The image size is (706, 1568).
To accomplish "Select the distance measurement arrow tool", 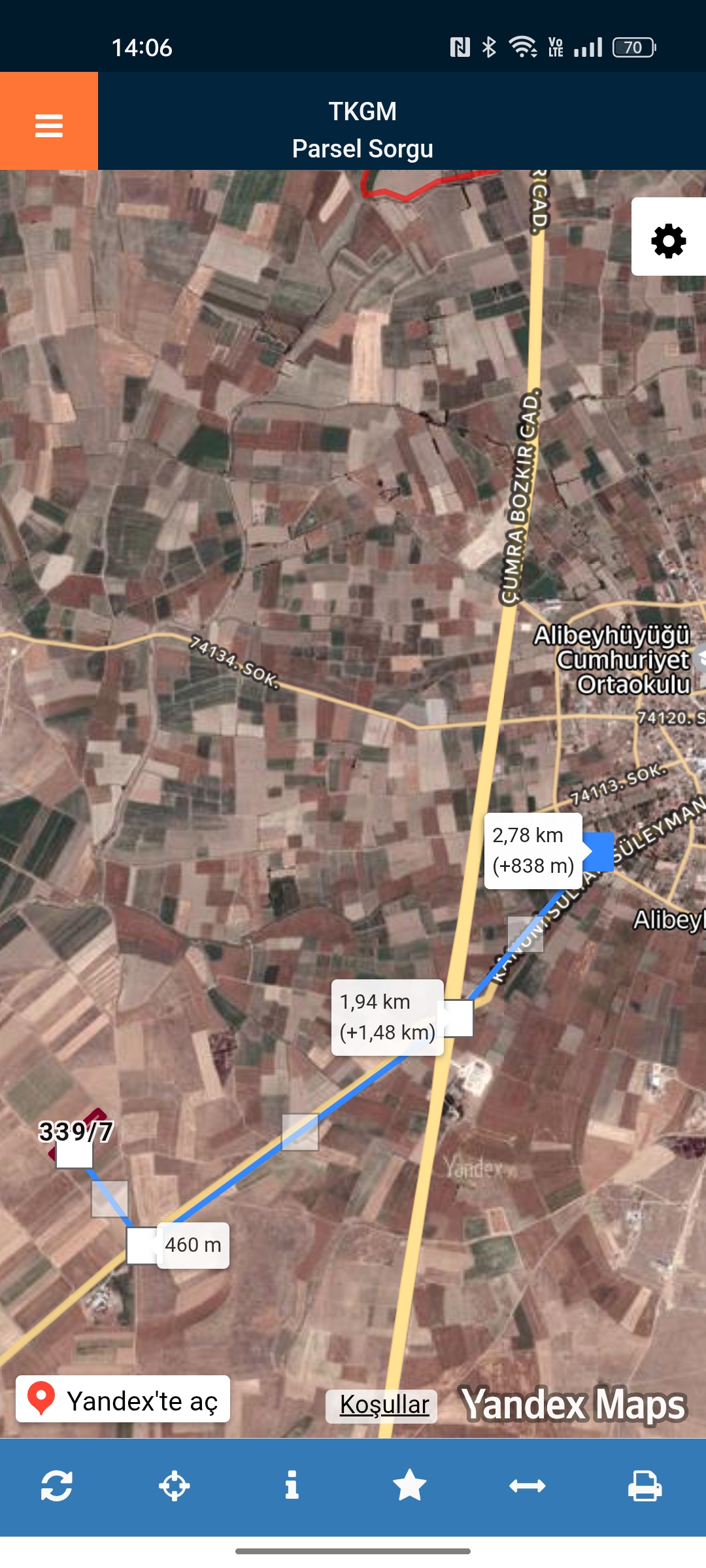I will click(527, 1486).
